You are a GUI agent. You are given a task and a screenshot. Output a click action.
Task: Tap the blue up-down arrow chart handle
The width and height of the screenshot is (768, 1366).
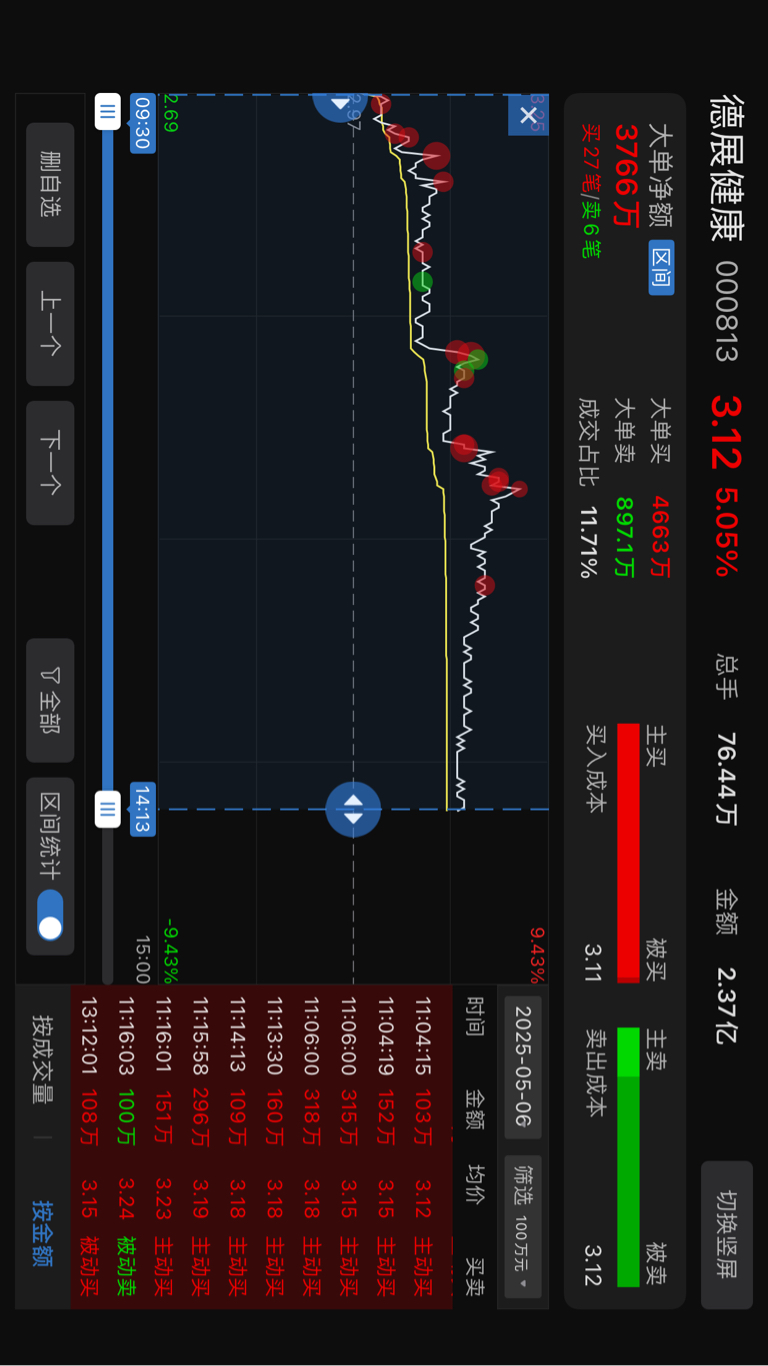353,809
